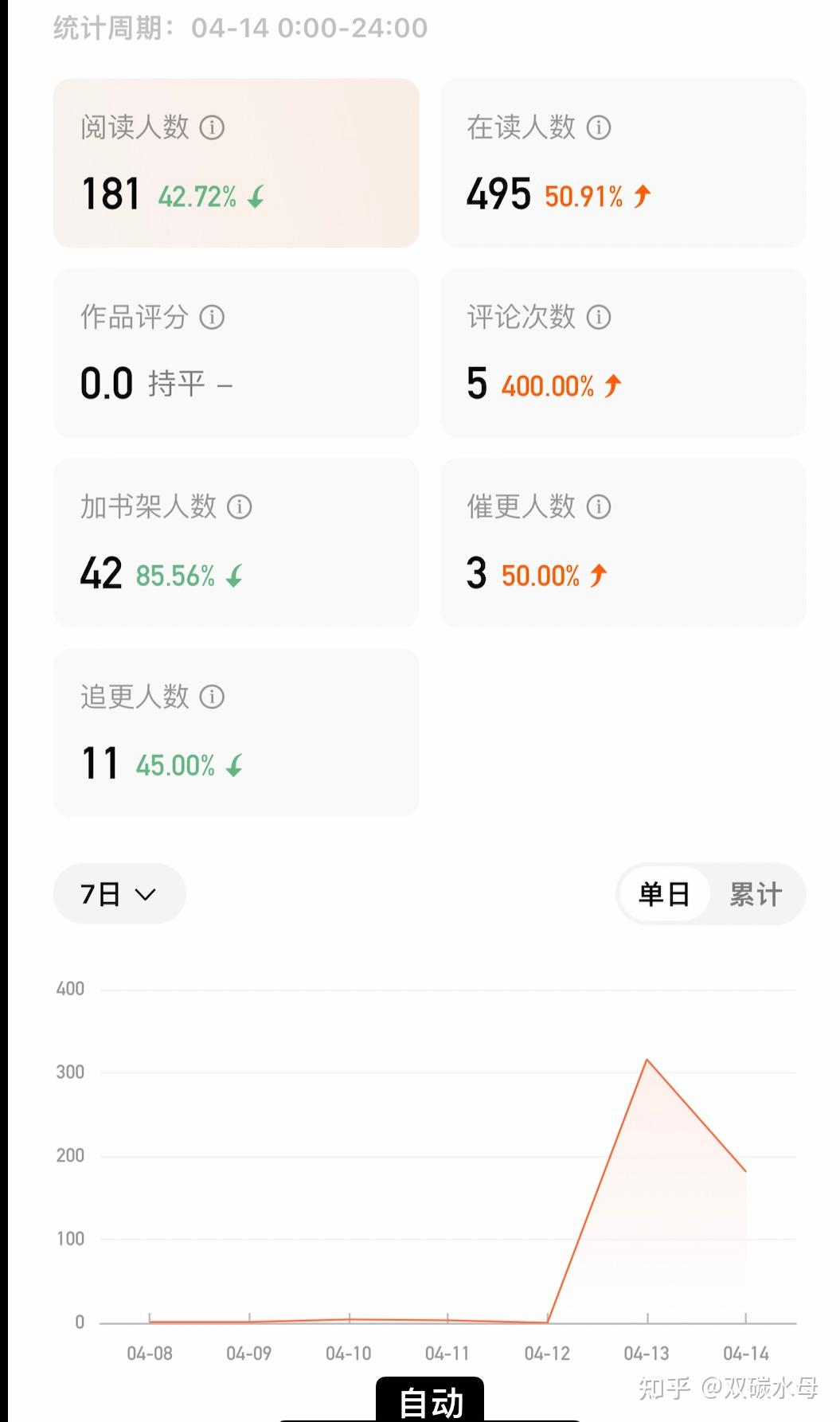View explanation icon for 追更人数
This screenshot has width=840, height=1422.
pyautogui.click(x=212, y=697)
